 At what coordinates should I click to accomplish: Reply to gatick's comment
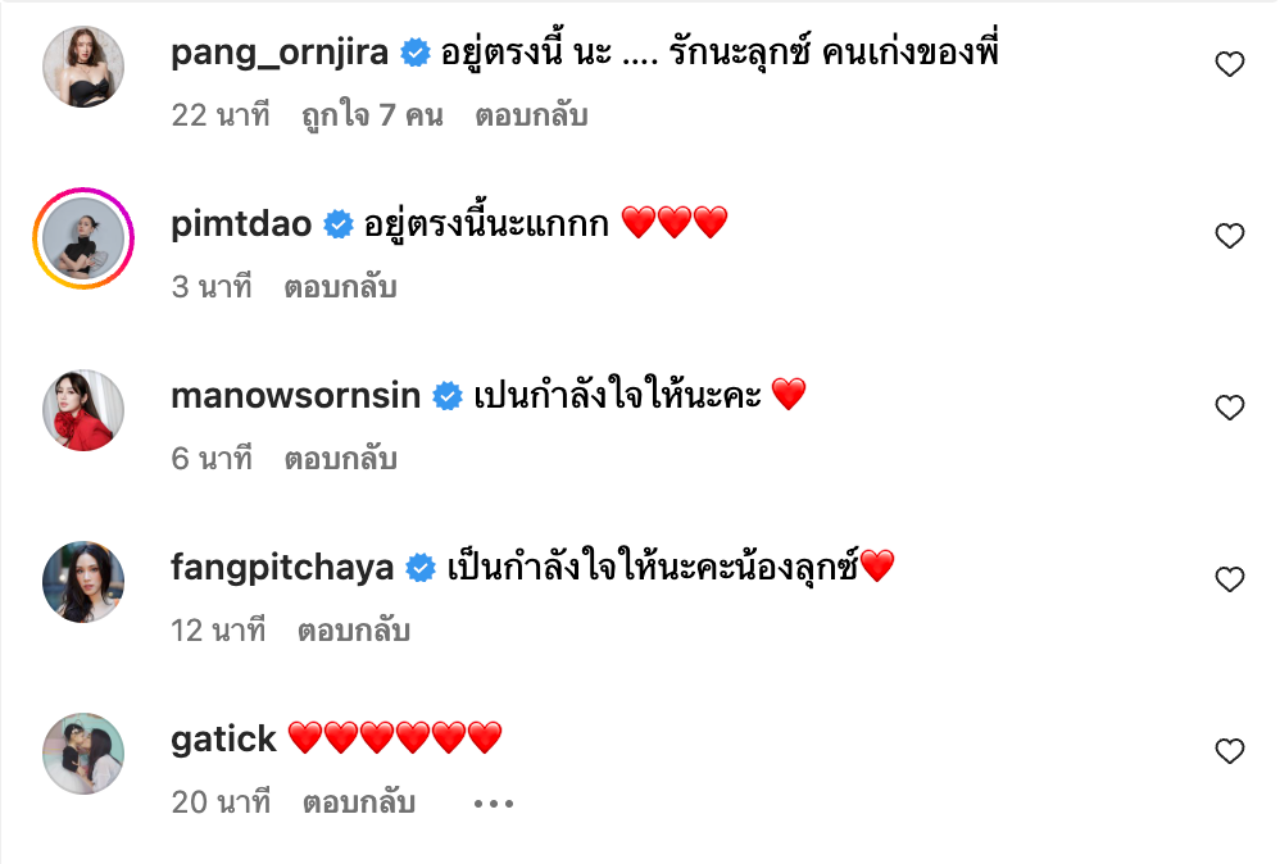coord(358,803)
